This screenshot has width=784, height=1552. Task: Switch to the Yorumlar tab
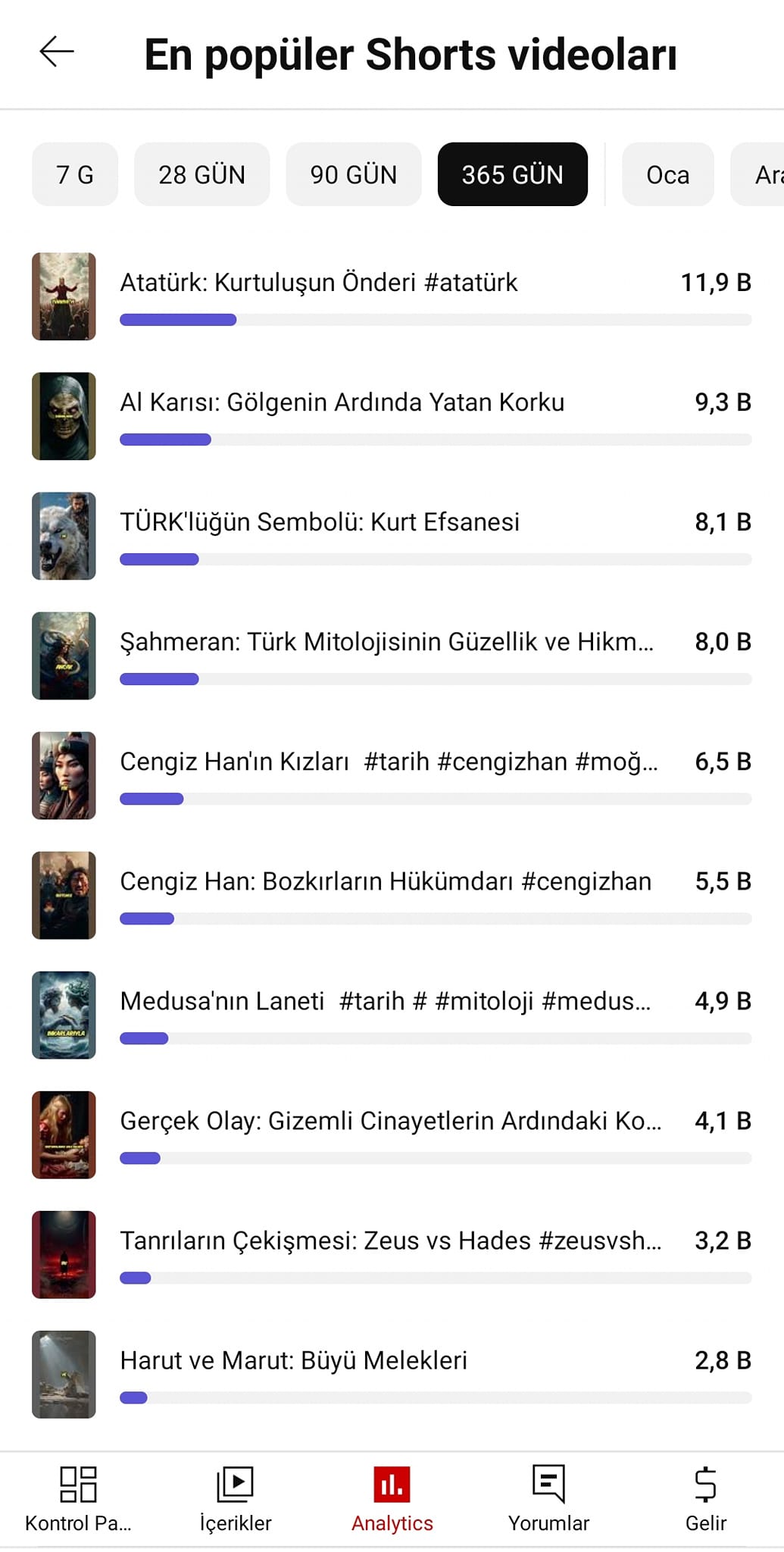pos(548,1499)
